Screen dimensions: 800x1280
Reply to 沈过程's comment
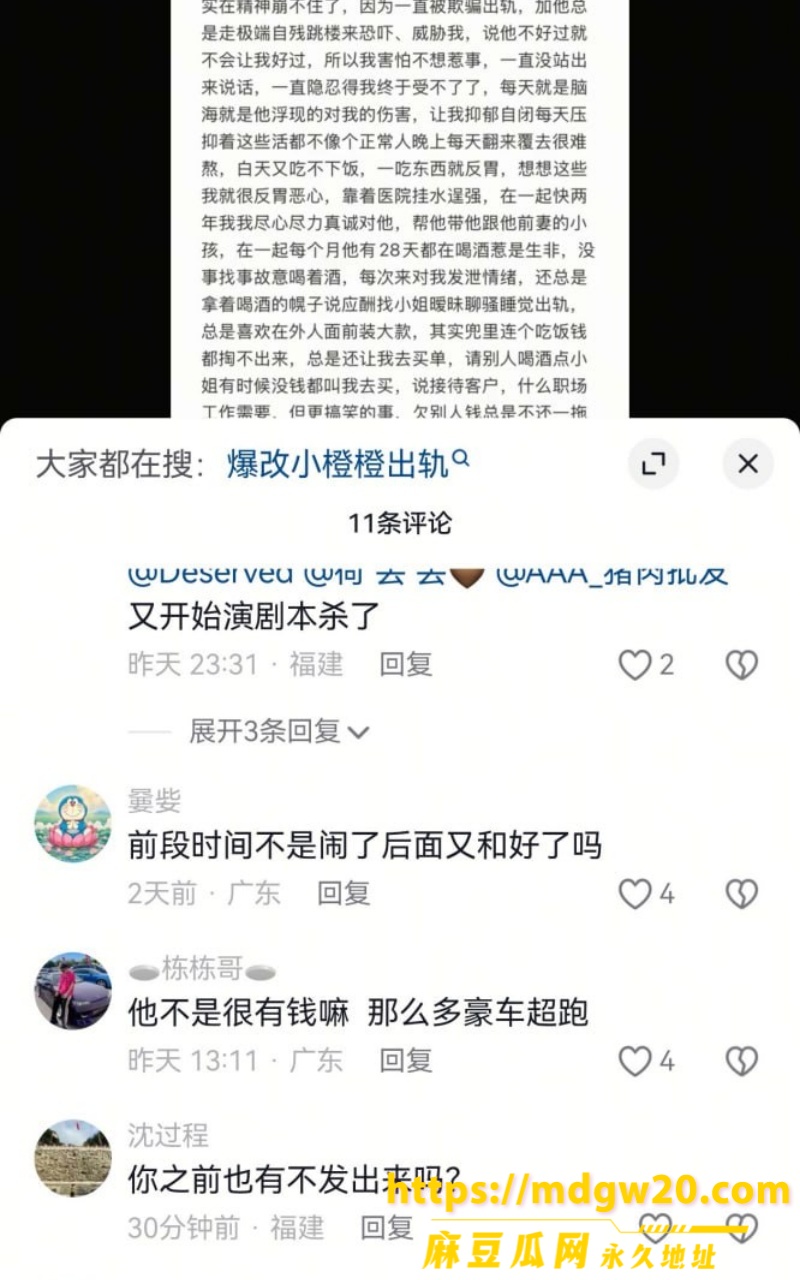coord(387,1227)
